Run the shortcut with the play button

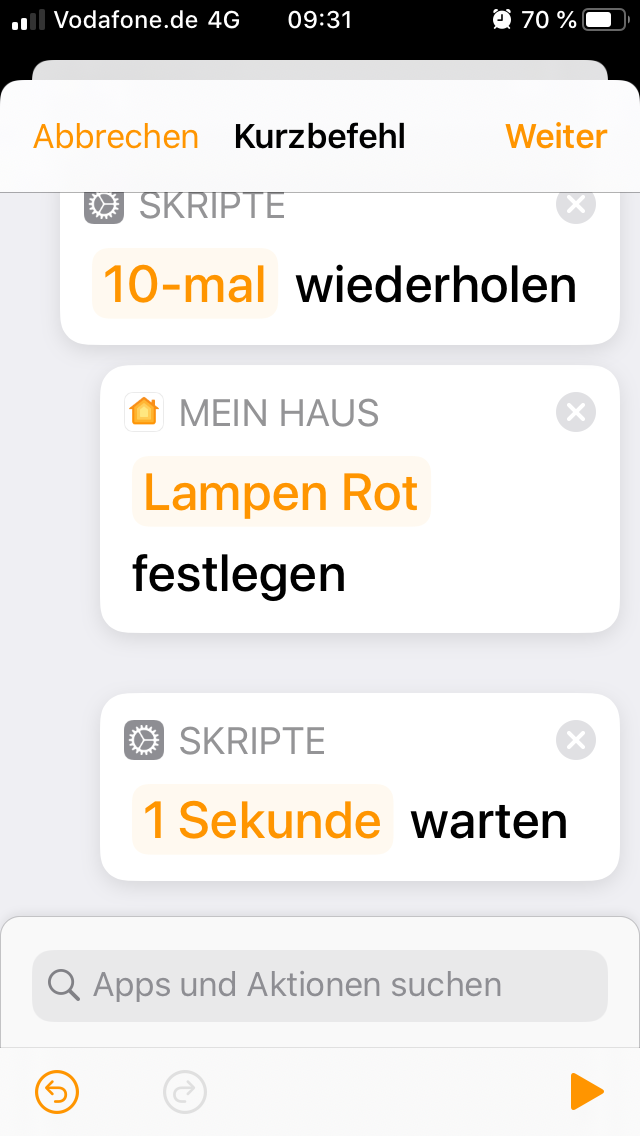(x=586, y=1092)
